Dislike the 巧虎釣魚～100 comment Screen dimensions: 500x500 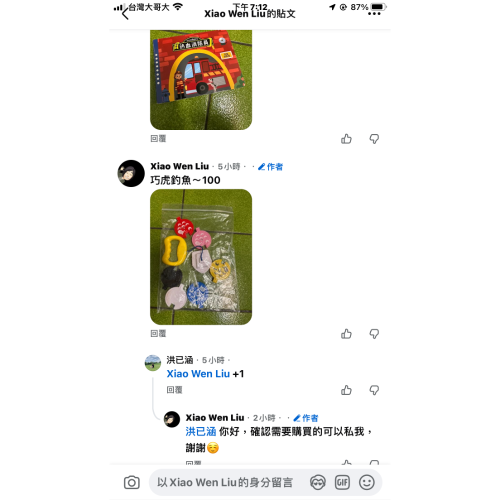374,334
